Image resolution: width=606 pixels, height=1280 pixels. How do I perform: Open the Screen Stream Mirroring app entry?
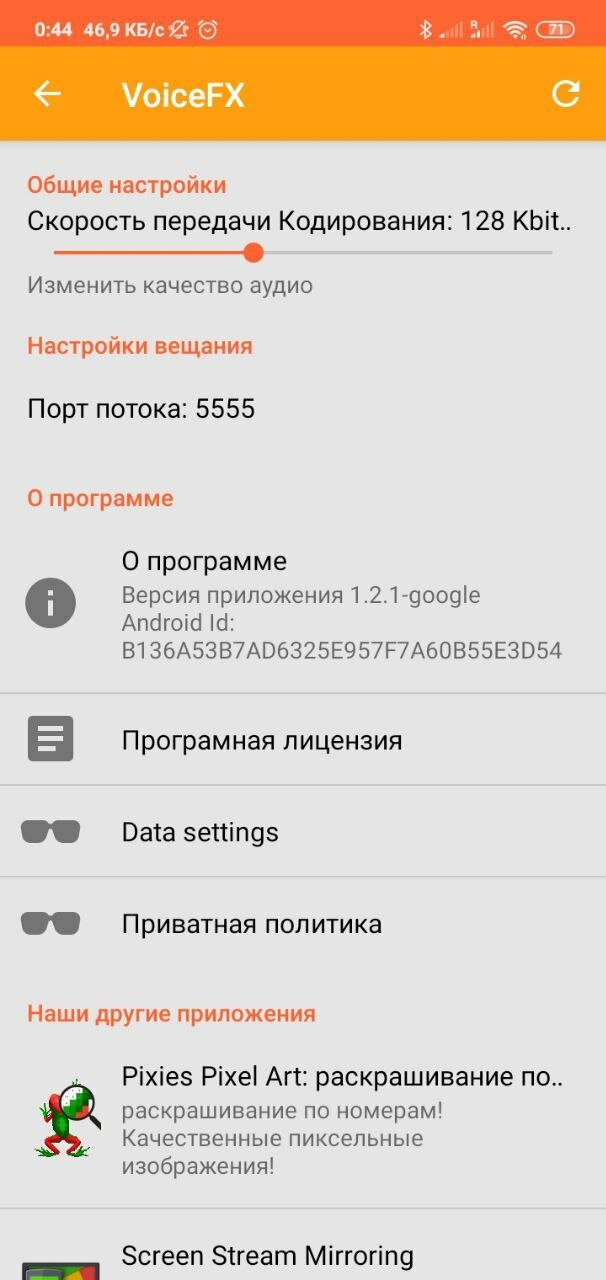coord(303,1248)
